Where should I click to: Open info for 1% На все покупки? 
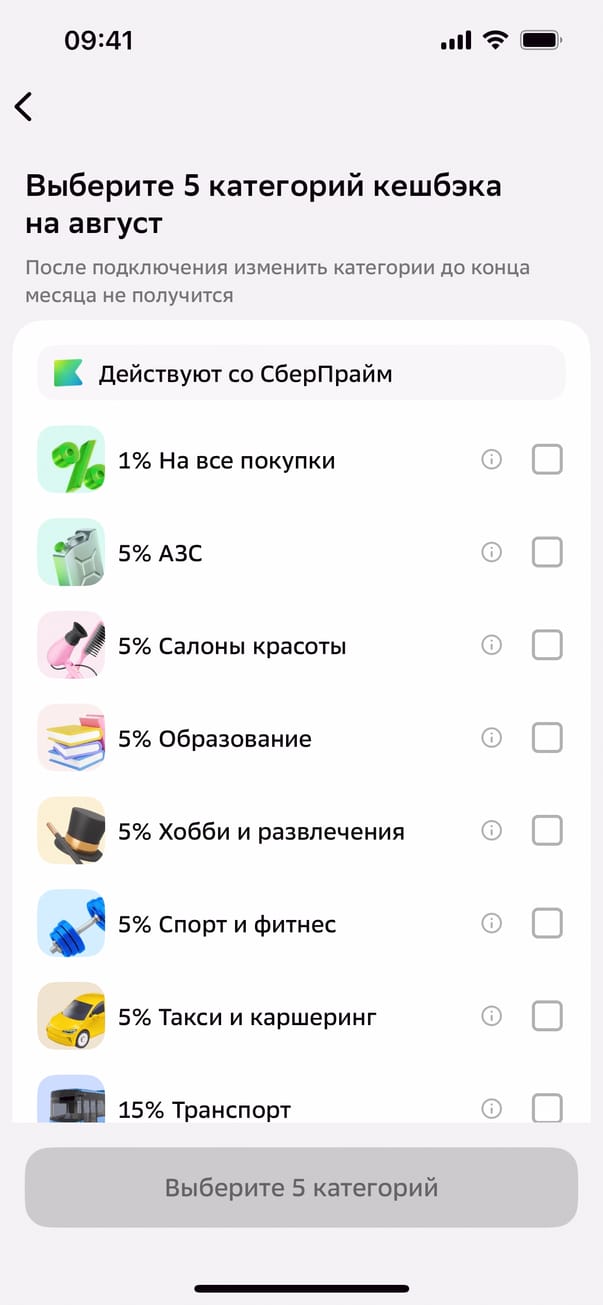491,460
